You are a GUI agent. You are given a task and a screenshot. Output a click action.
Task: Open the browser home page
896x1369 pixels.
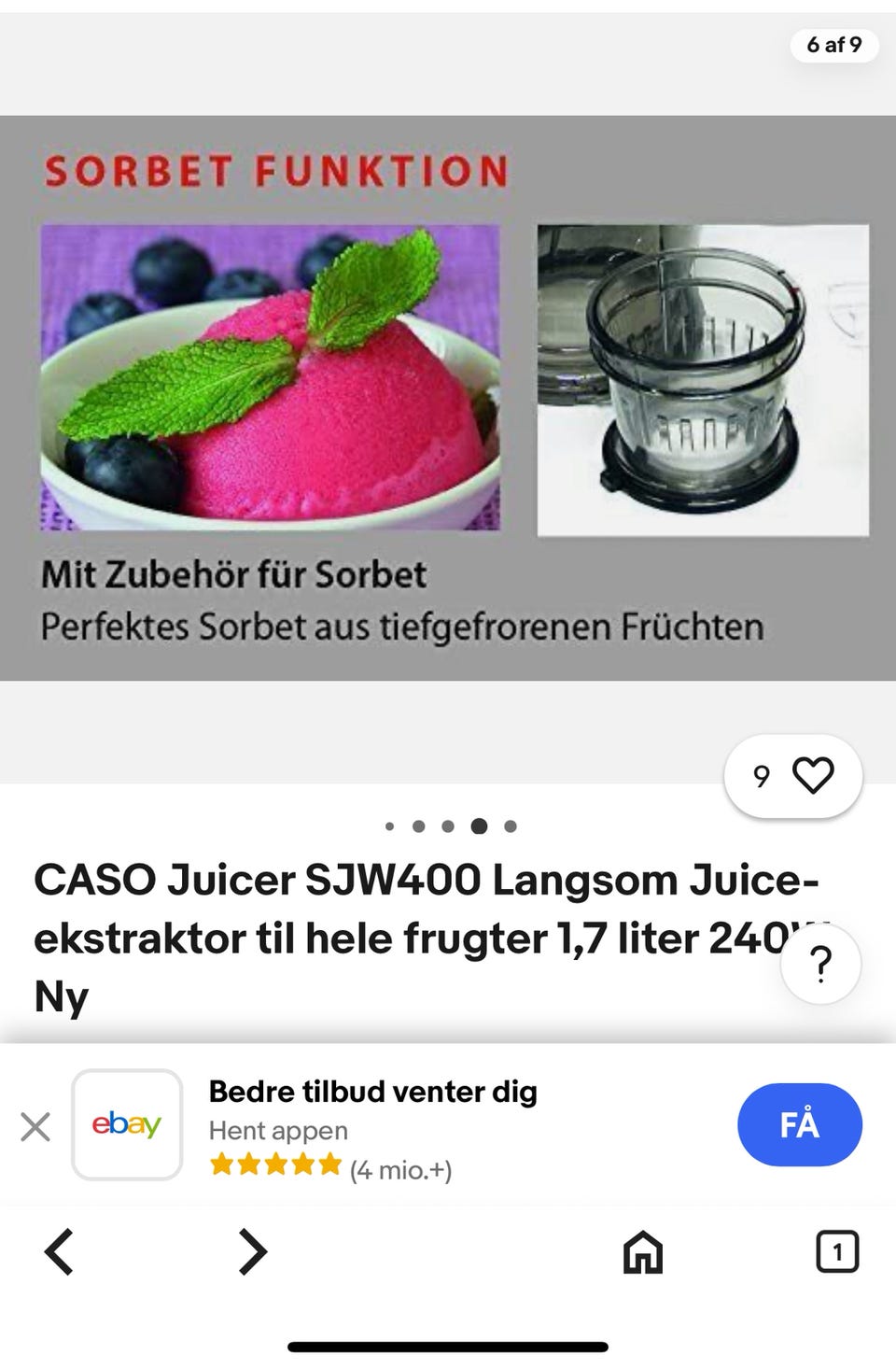pos(642,1251)
